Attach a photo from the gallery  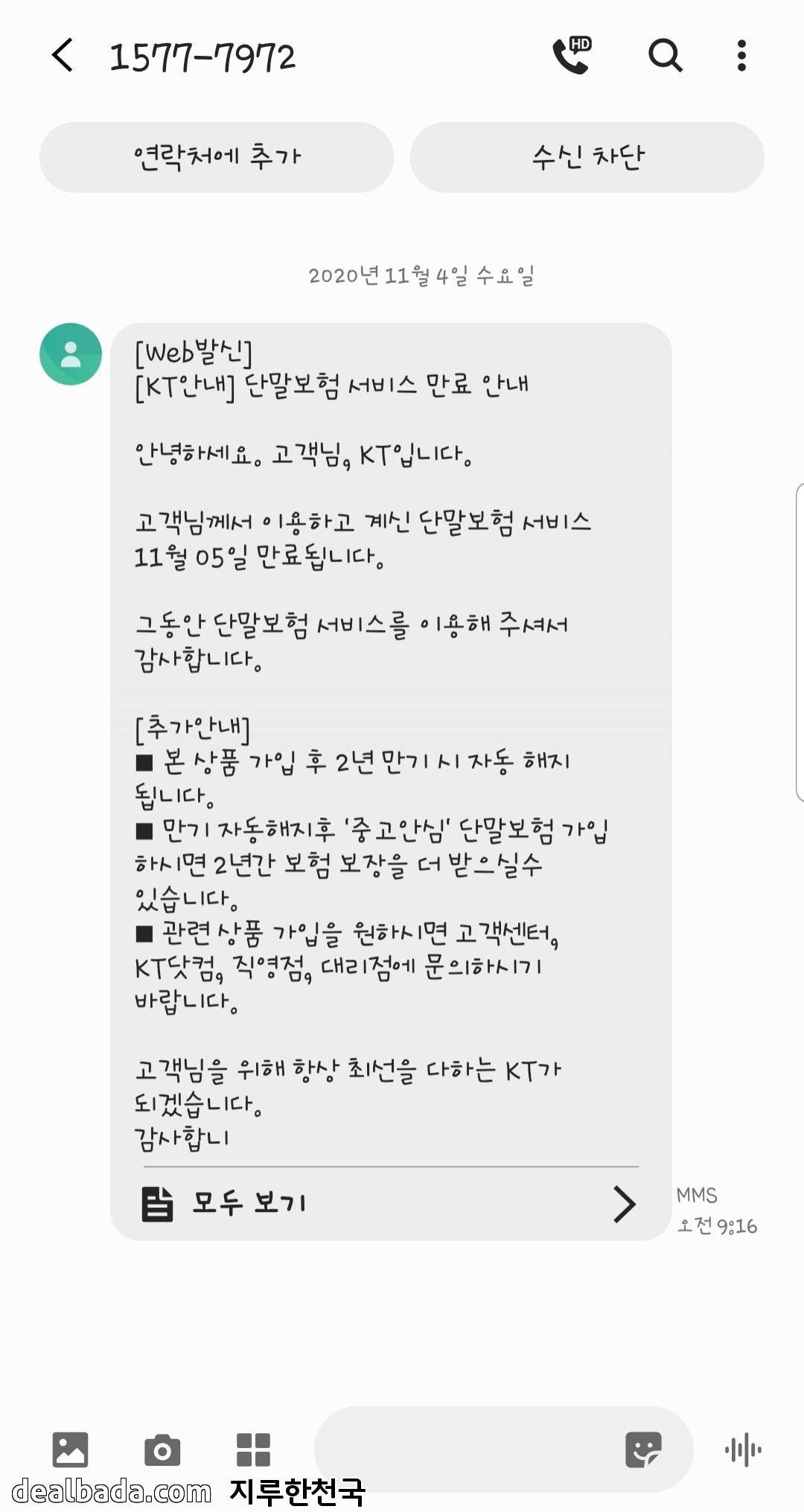[x=70, y=1450]
